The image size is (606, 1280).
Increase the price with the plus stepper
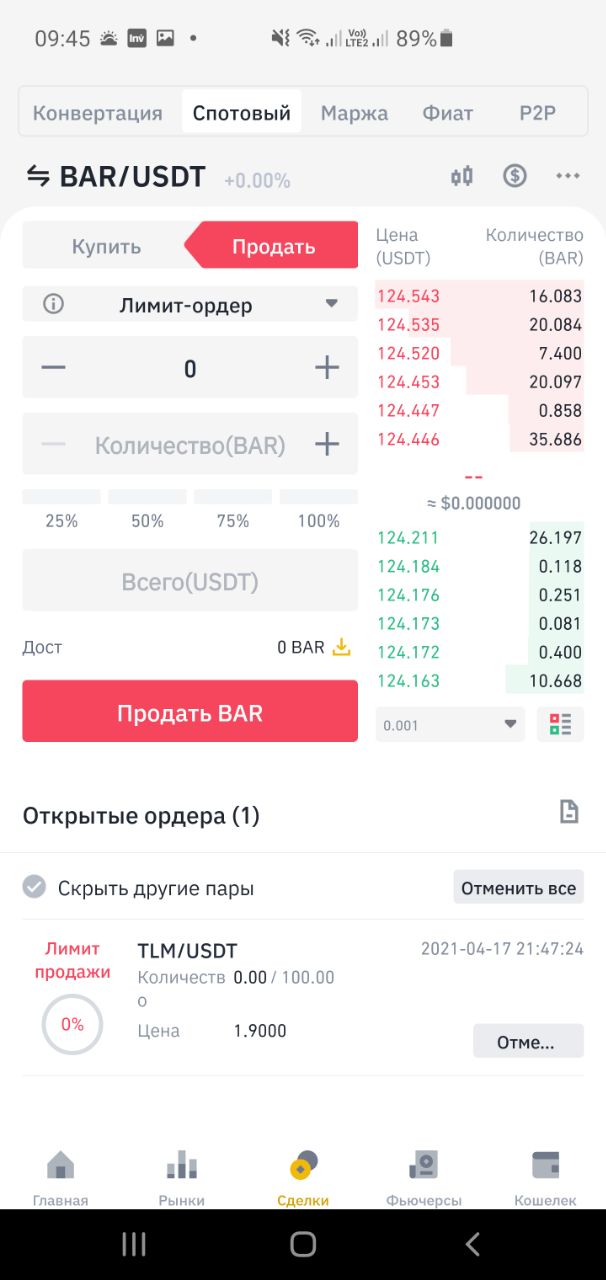(x=327, y=368)
